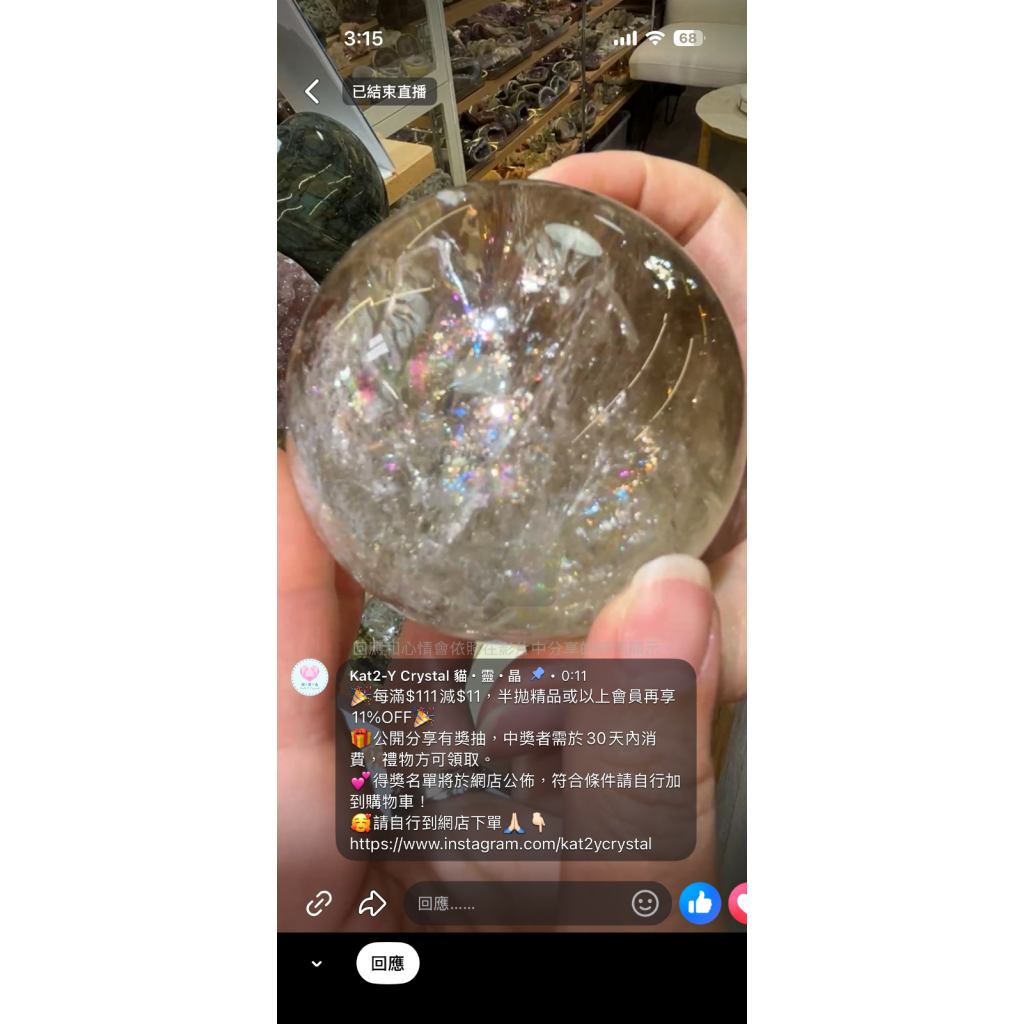Copy the live video link
The image size is (1024, 1024).
click(x=319, y=904)
